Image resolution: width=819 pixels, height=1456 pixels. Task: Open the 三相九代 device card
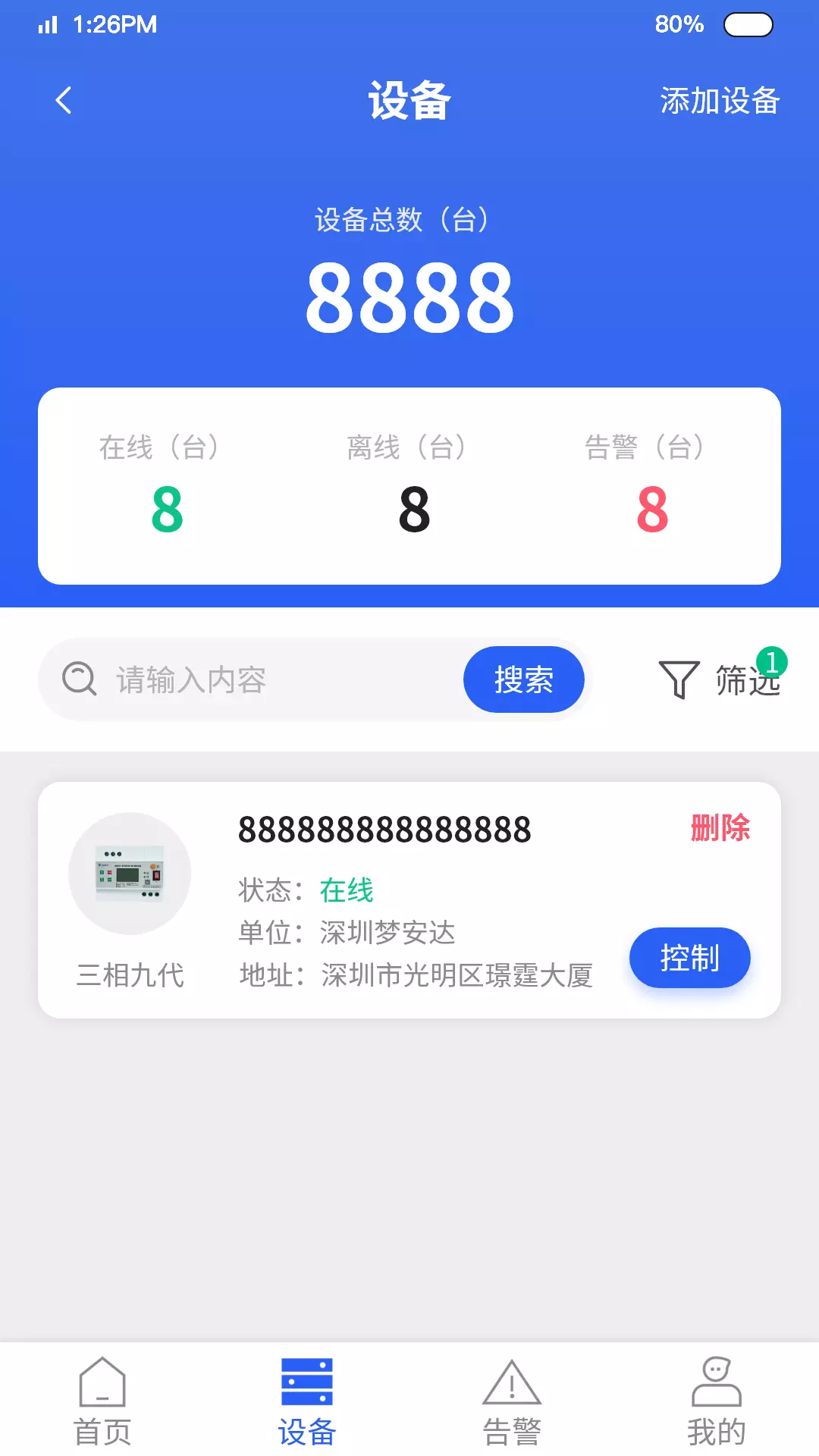click(x=409, y=900)
